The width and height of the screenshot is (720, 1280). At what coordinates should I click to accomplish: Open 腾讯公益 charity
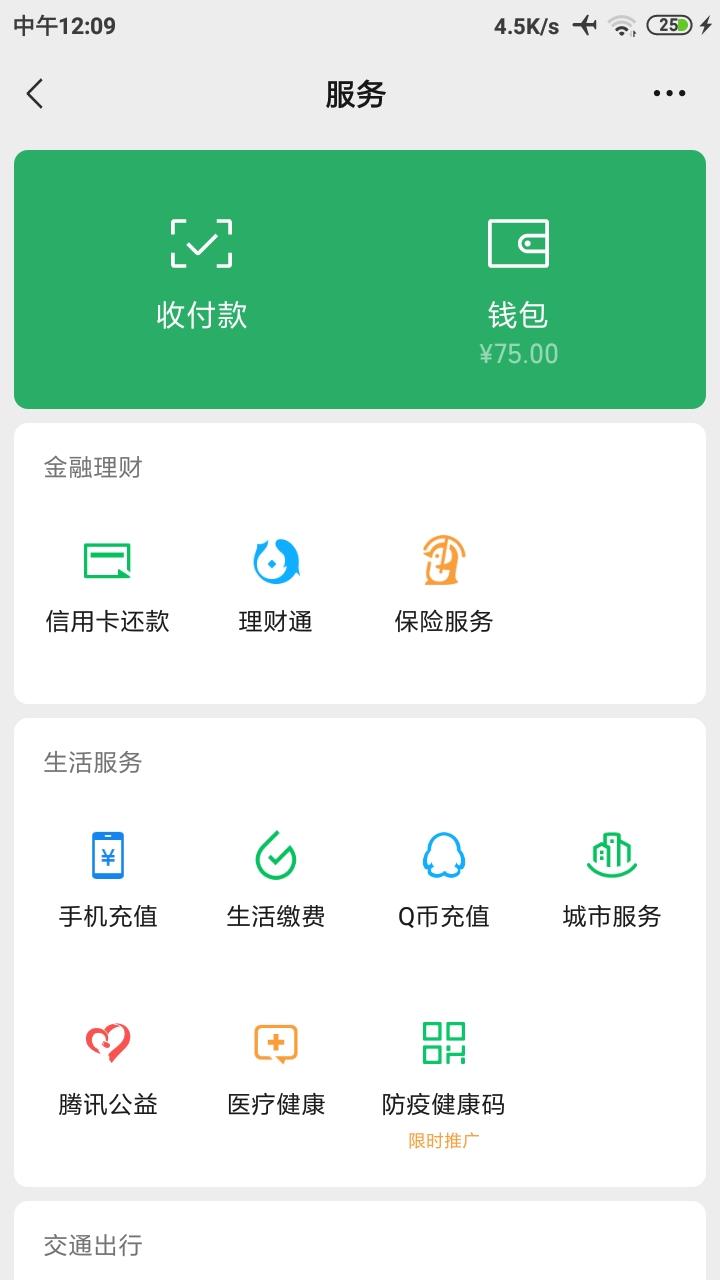click(108, 1067)
